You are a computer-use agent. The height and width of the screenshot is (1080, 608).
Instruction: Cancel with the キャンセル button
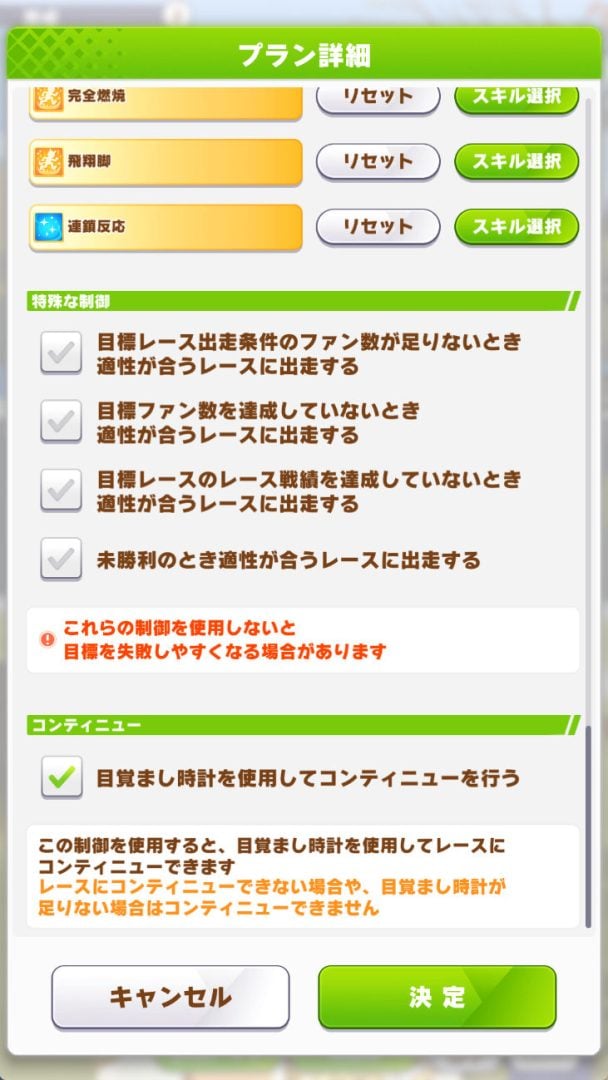click(170, 996)
